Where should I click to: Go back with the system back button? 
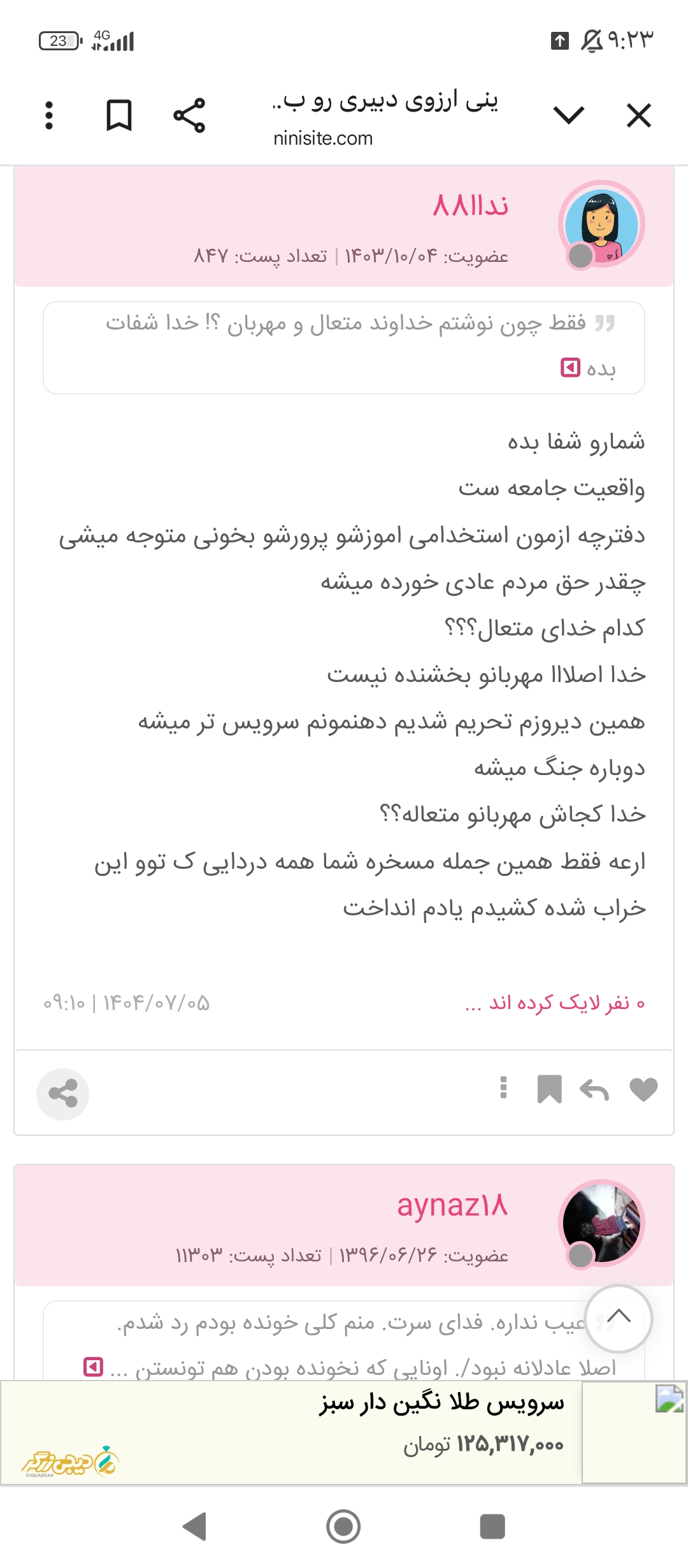[194, 1527]
